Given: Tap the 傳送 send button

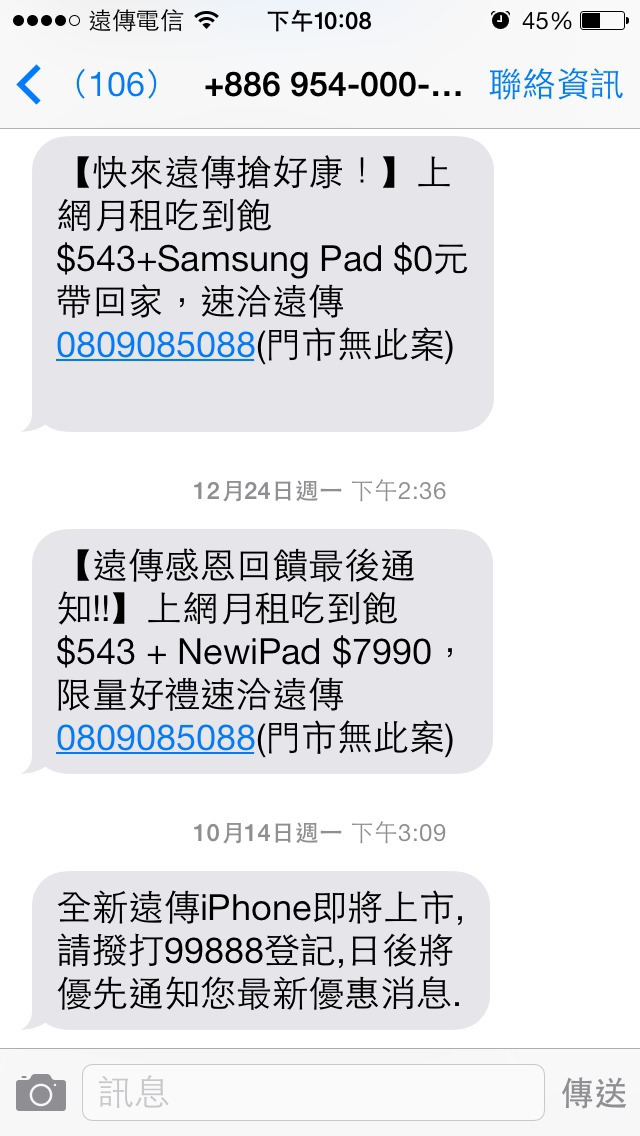Looking at the screenshot, I should pos(594,1093).
